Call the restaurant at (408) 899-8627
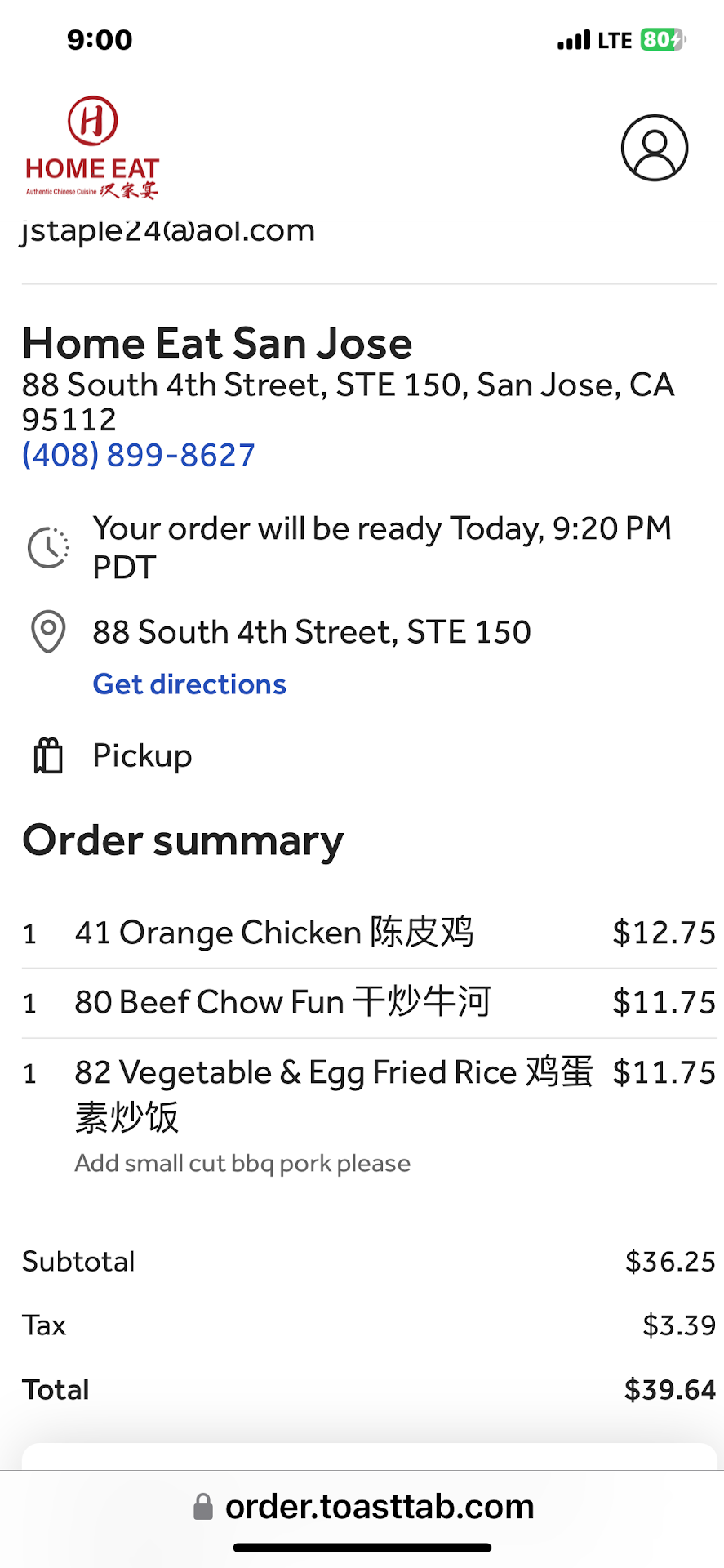Screen dimensions: 724x1568 pyautogui.click(x=139, y=455)
